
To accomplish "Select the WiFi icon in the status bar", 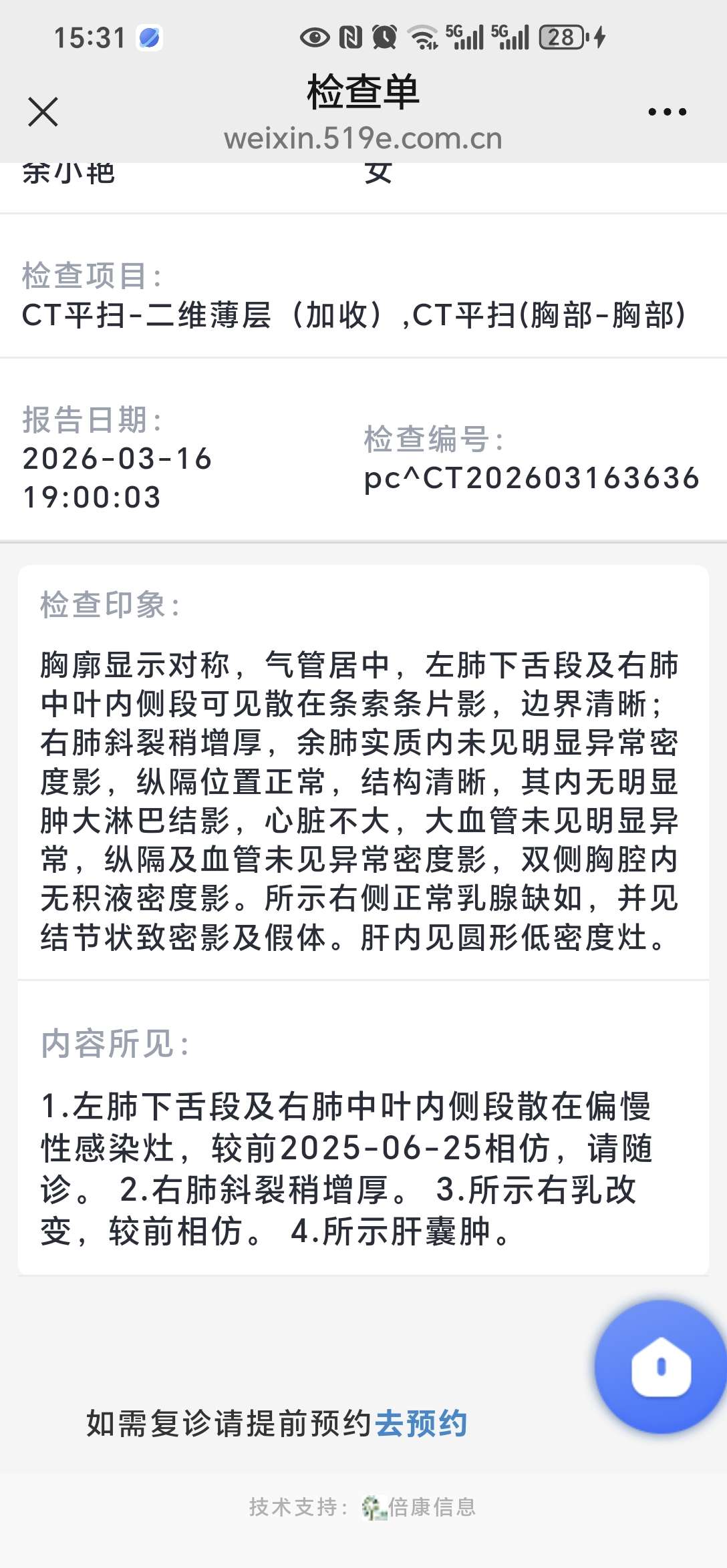I will [x=424, y=38].
